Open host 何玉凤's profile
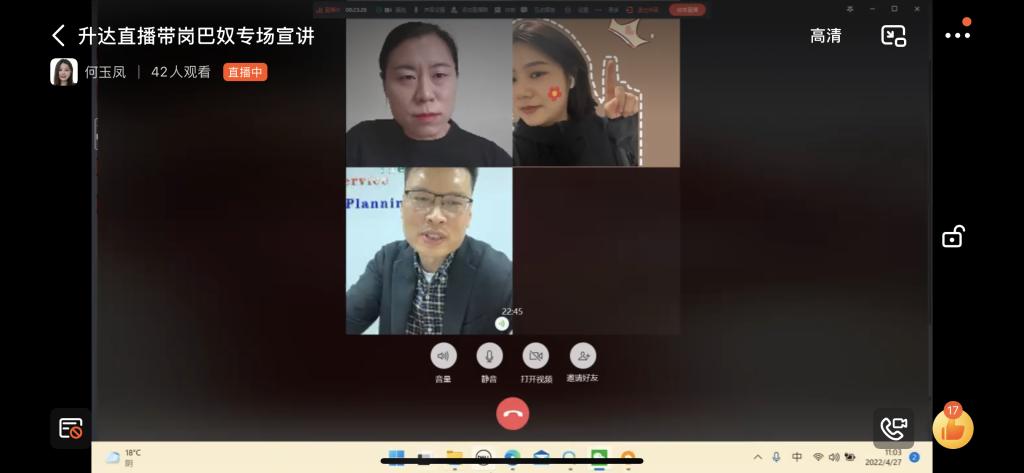 [64, 72]
